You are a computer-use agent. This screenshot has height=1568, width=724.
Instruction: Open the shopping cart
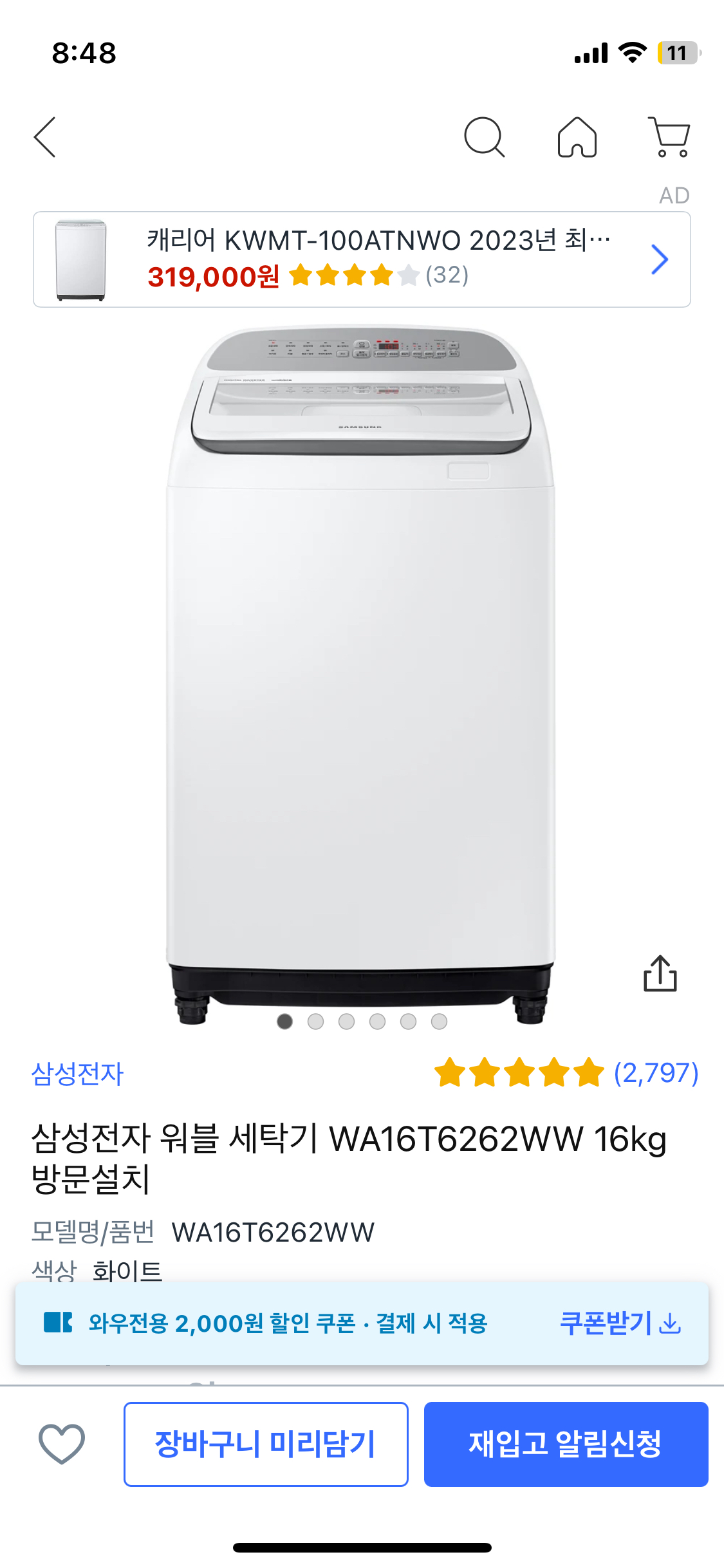pyautogui.click(x=670, y=137)
